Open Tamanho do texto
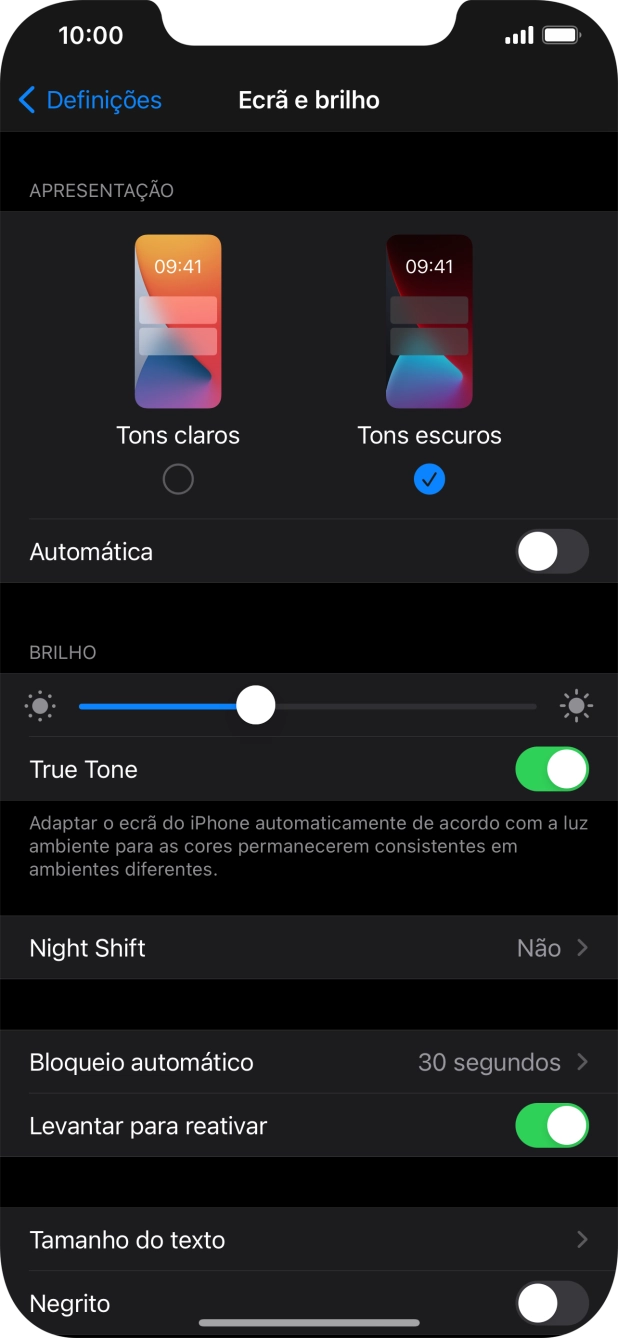The width and height of the screenshot is (618, 1338). [309, 1240]
